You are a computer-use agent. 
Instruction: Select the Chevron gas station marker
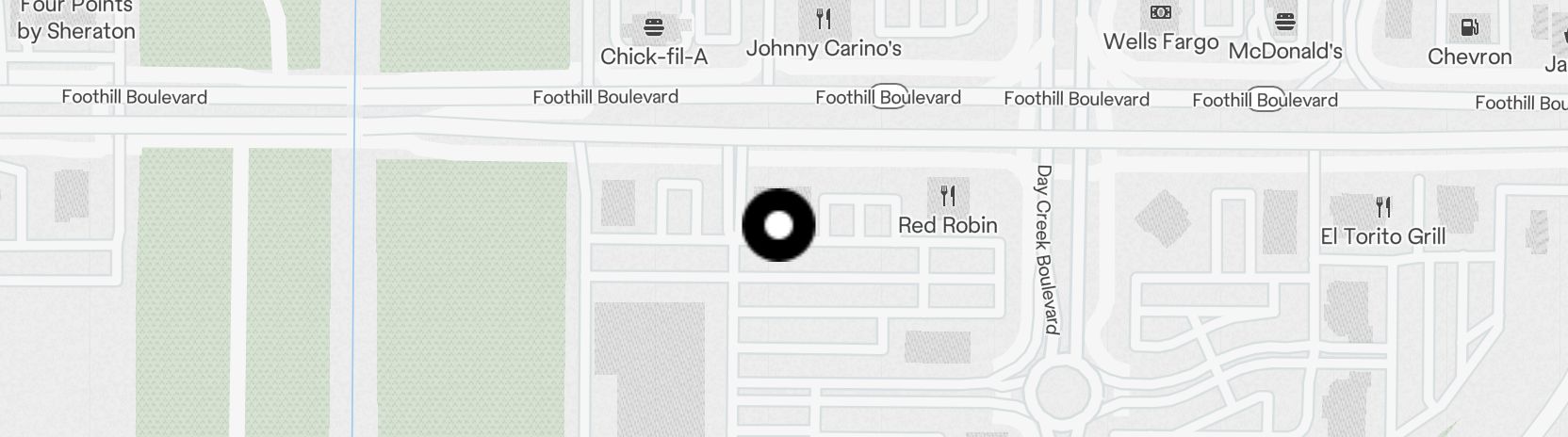point(1469,27)
